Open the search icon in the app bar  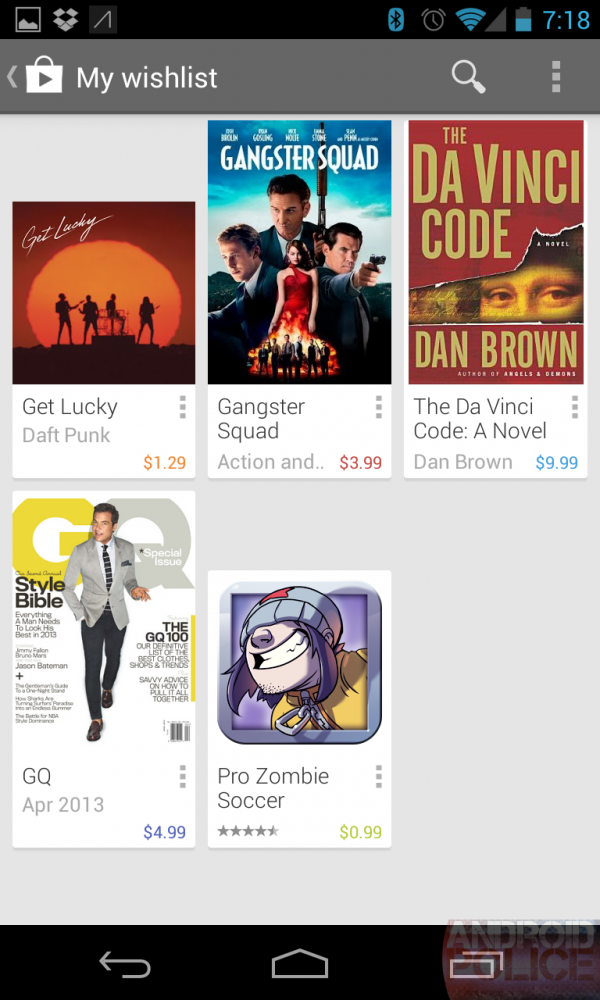[468, 77]
